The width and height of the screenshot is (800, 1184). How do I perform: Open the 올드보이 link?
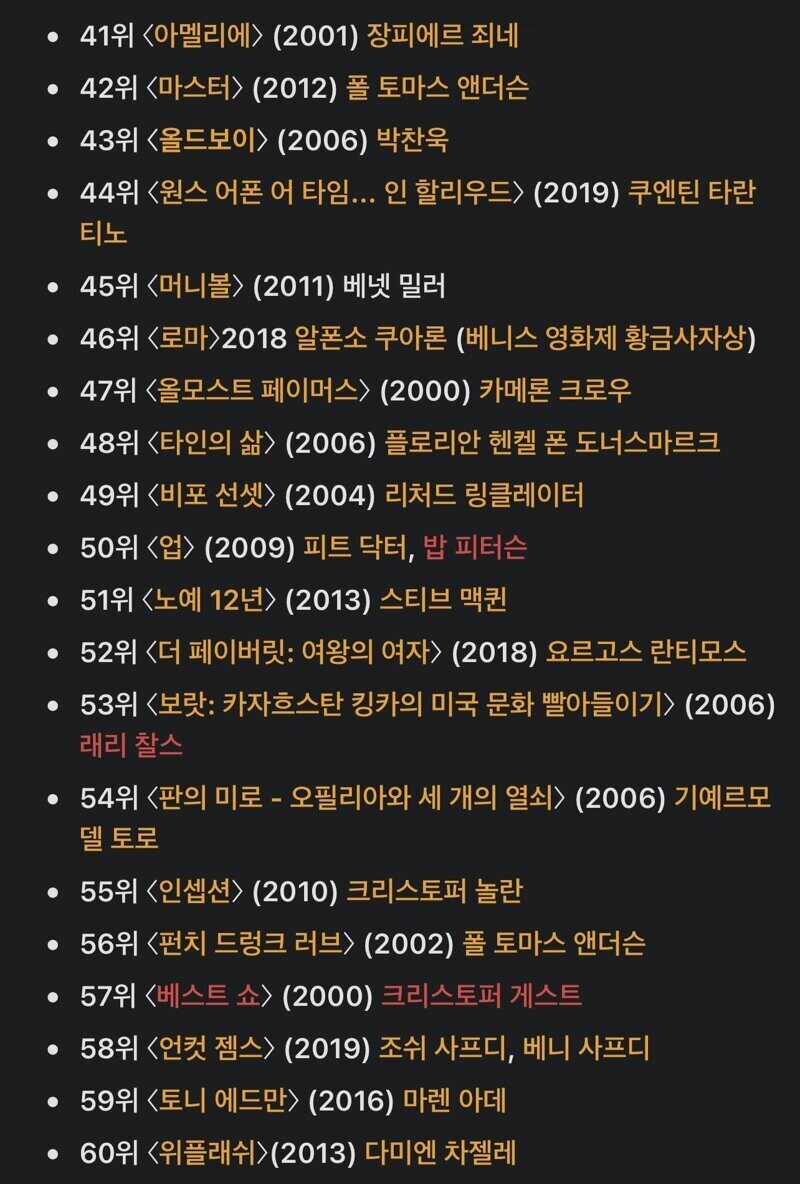(206, 140)
